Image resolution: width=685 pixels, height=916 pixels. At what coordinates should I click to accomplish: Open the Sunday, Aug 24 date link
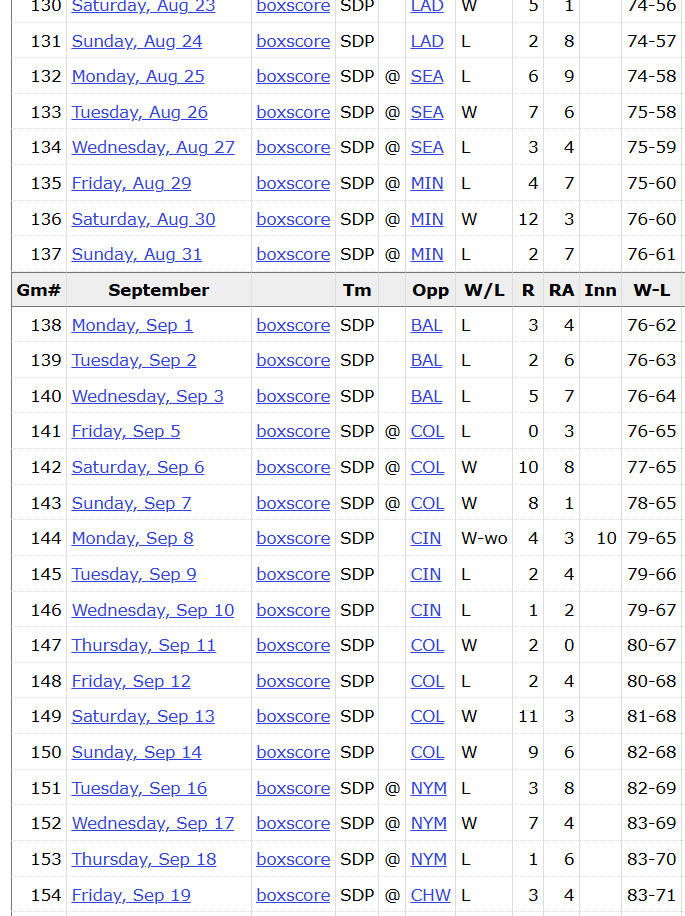pos(137,41)
